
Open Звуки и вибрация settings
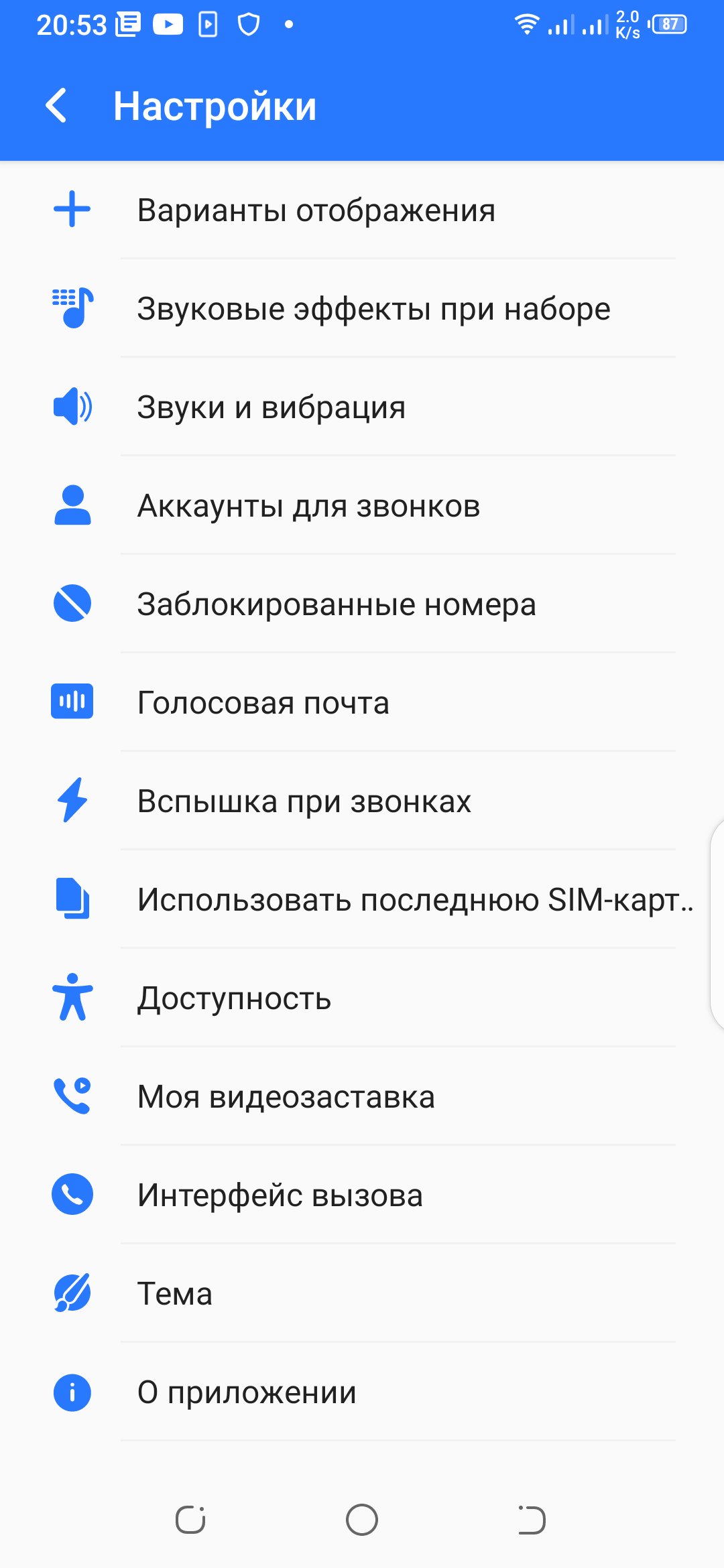click(362, 407)
